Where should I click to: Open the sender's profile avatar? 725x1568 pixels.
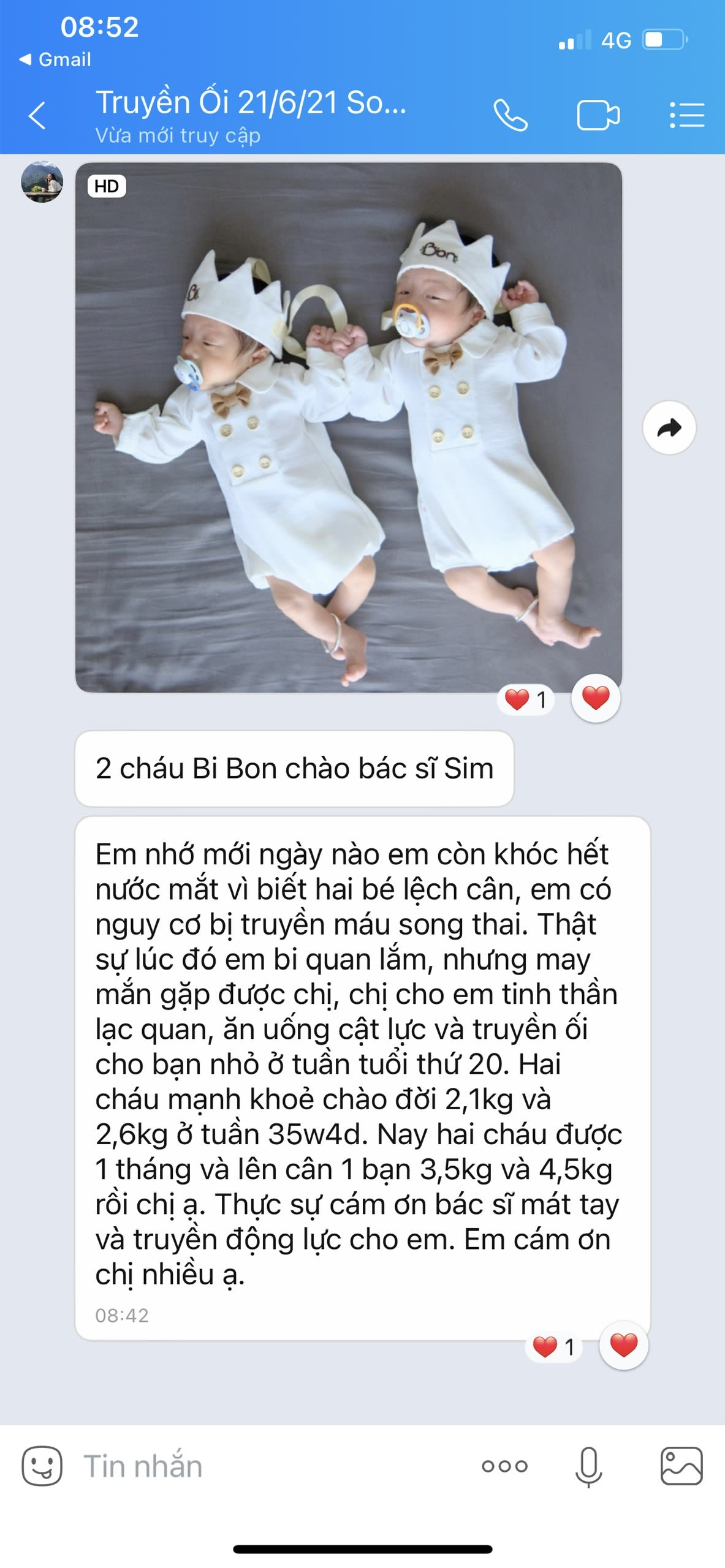pyautogui.click(x=42, y=182)
